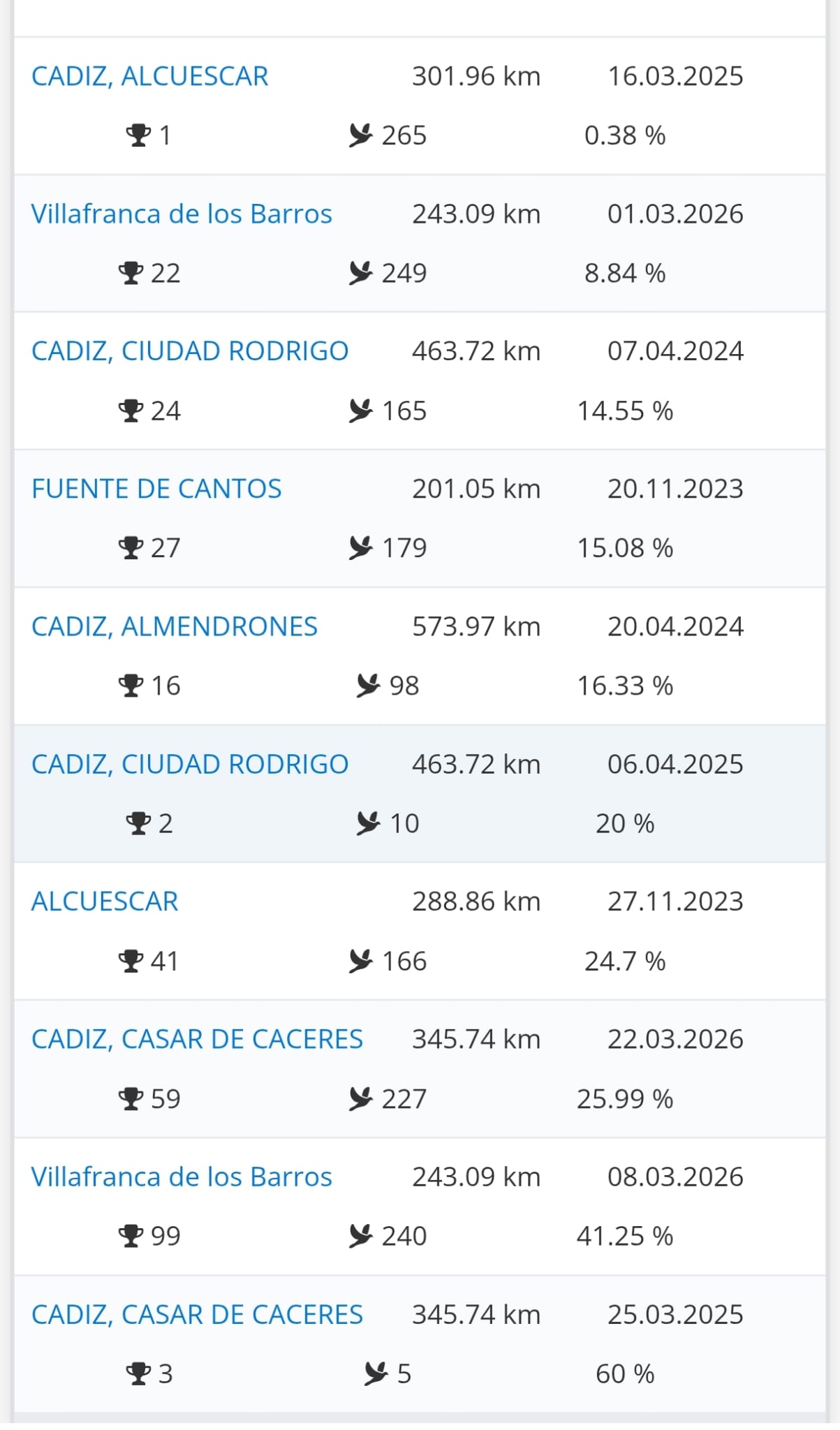Open Villafranca de los Barros dated 01.03.2026
Screen dimensions: 840x1430
[x=182, y=214]
